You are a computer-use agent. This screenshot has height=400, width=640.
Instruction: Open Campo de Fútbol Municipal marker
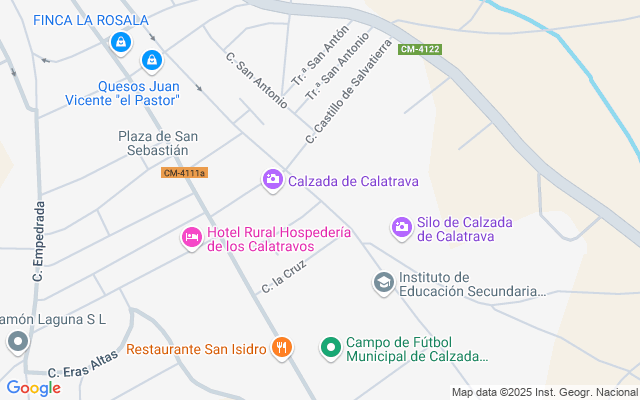pyautogui.click(x=330, y=348)
